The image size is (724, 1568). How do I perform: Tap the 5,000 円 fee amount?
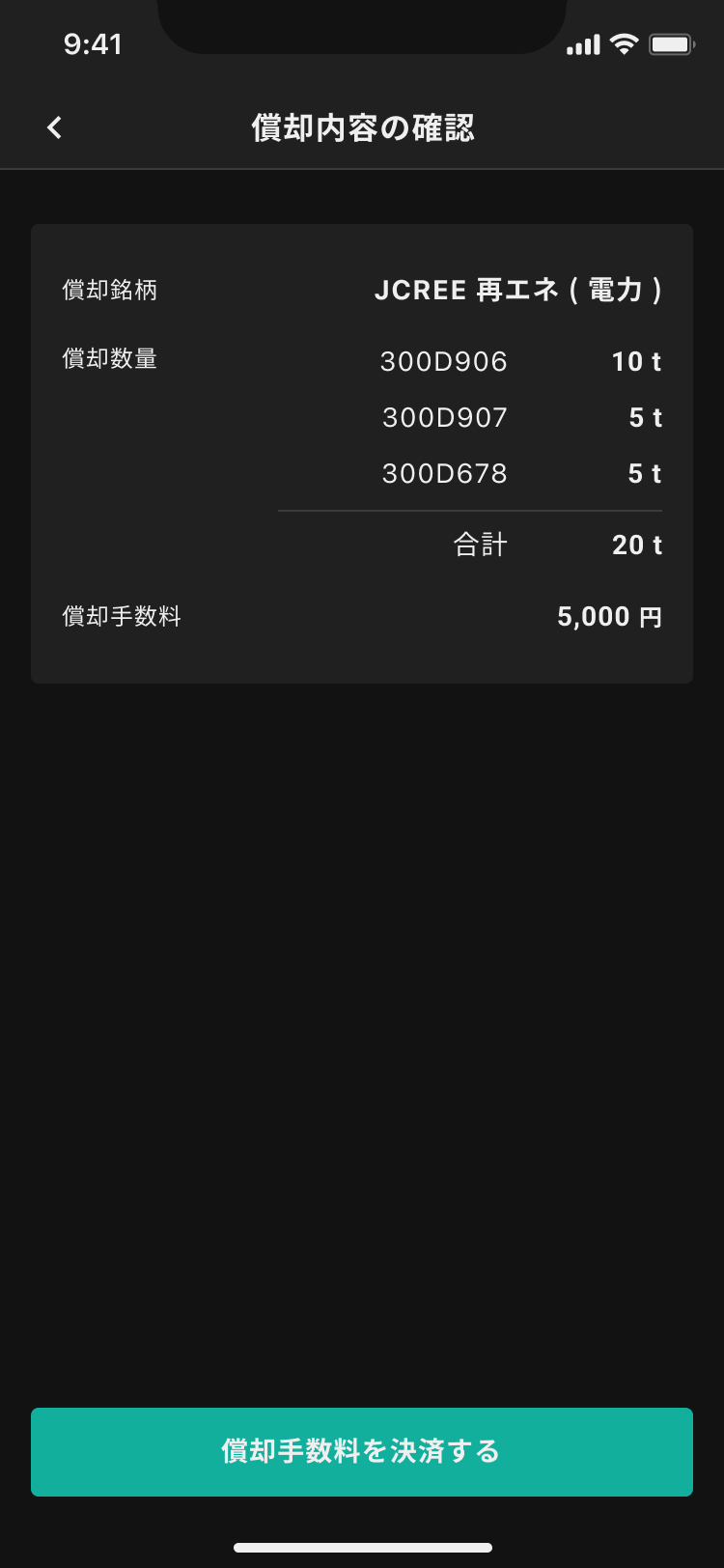609,615
